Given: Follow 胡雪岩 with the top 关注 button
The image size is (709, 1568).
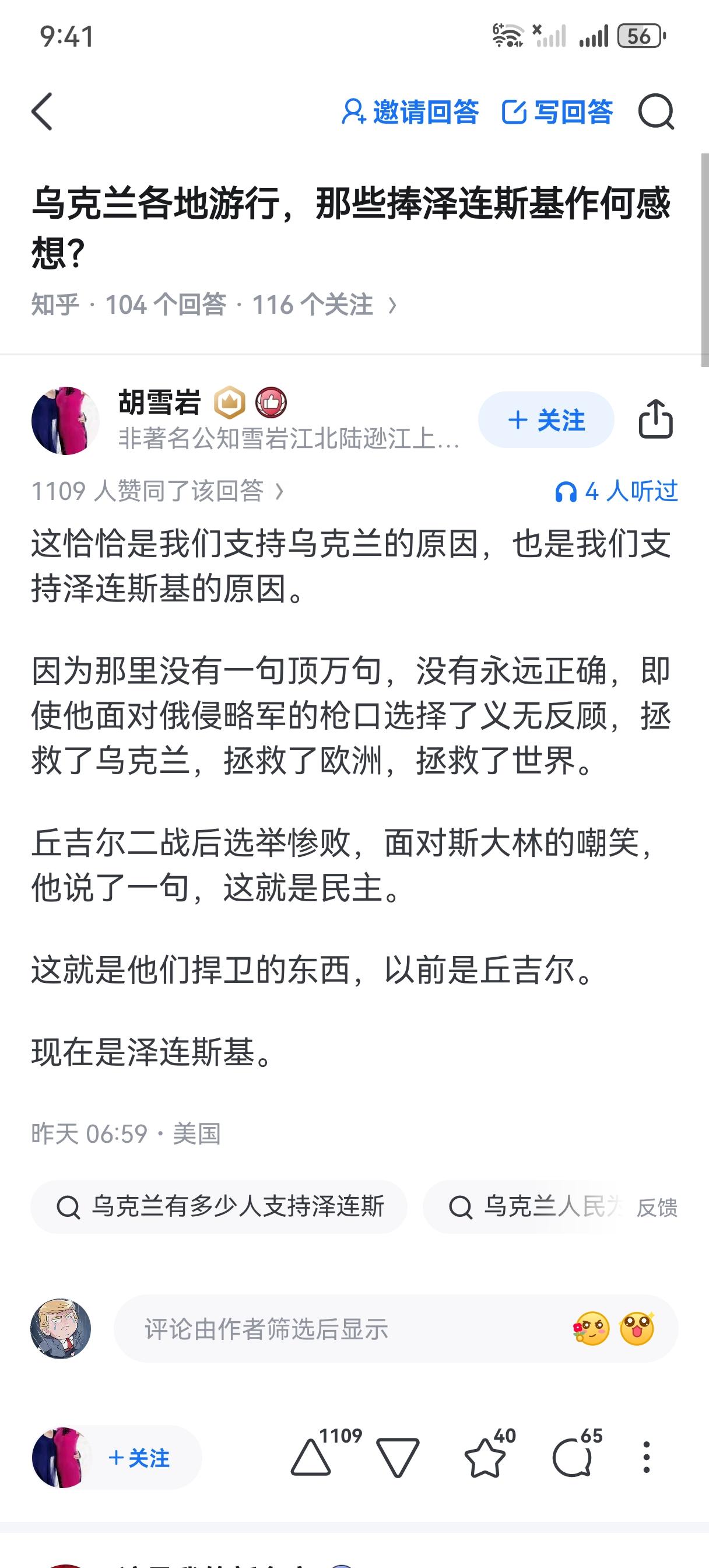Looking at the screenshot, I should point(546,420).
